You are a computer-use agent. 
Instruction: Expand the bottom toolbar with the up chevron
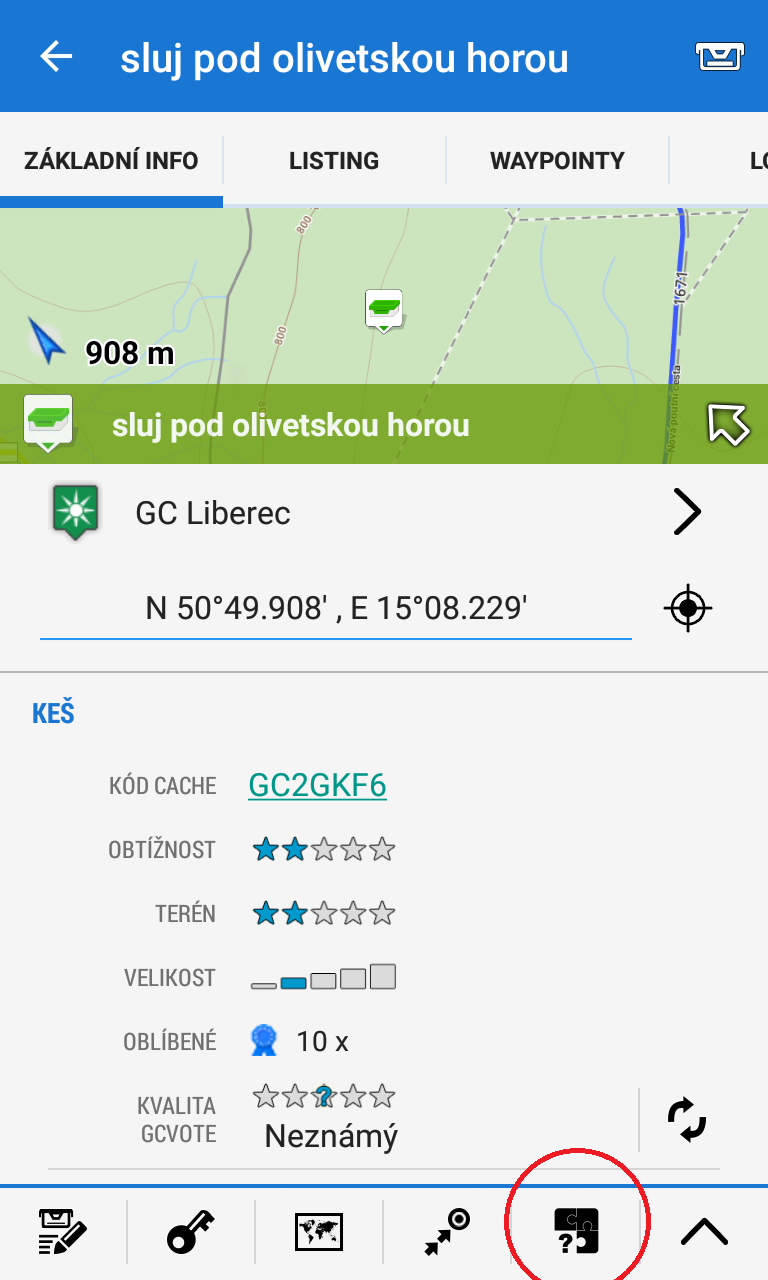[704, 1231]
